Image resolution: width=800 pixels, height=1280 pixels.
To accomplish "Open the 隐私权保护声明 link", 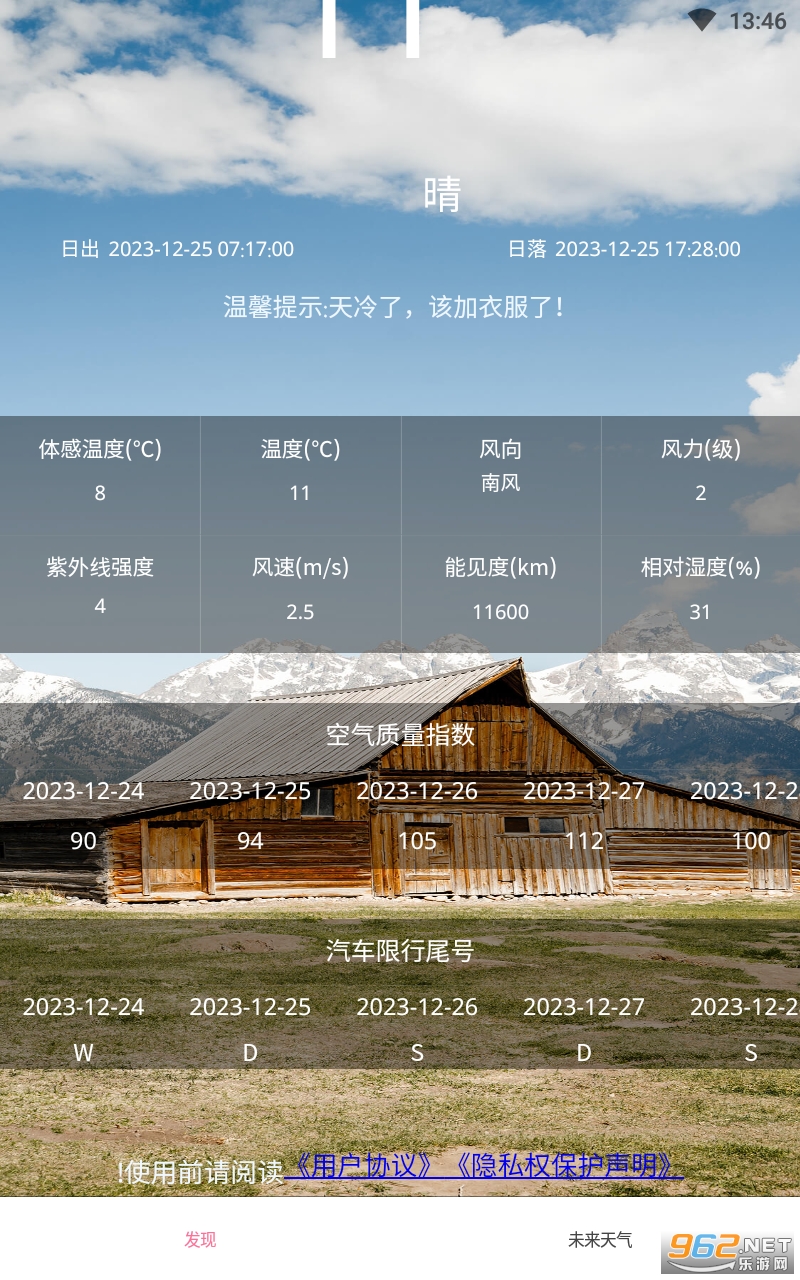I will click(565, 1167).
